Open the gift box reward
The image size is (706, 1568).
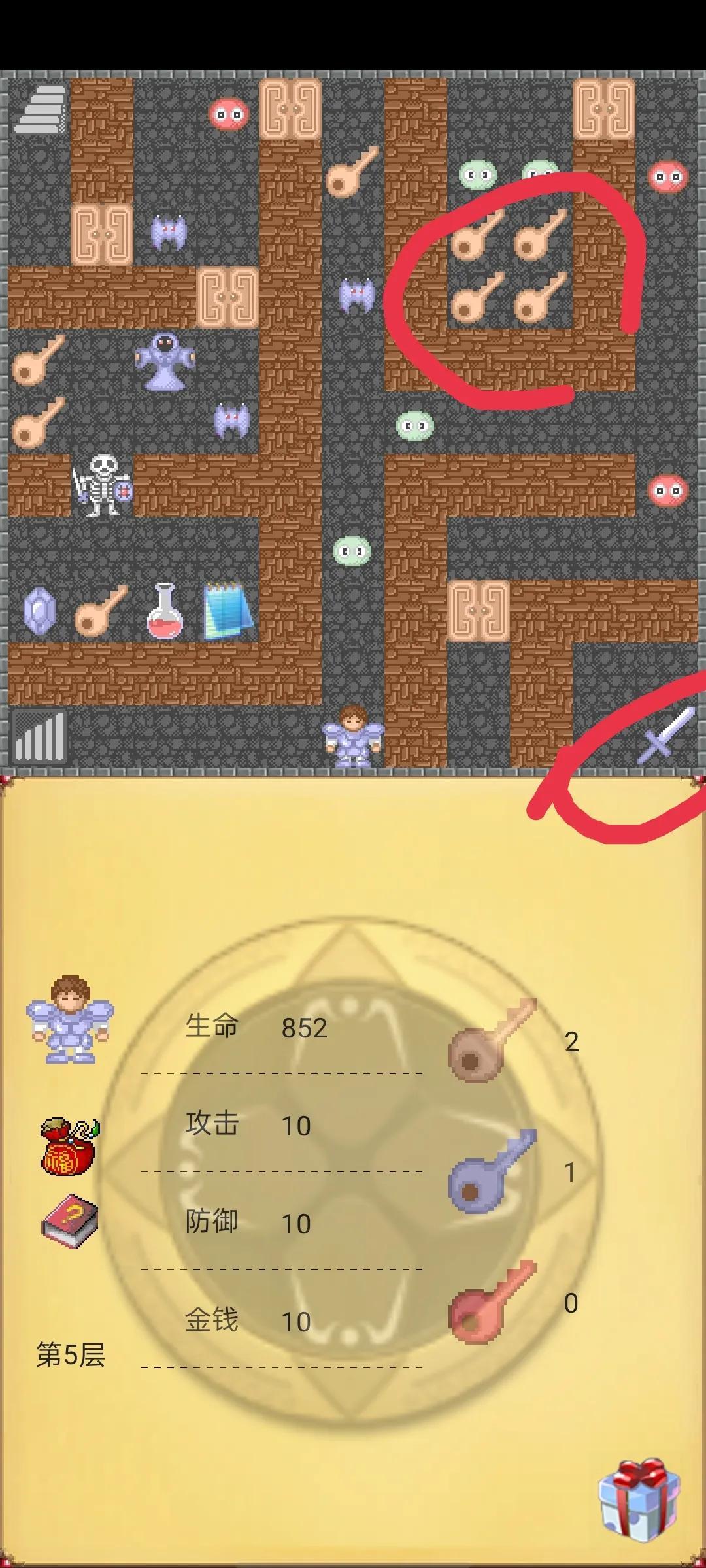[x=639, y=1499]
